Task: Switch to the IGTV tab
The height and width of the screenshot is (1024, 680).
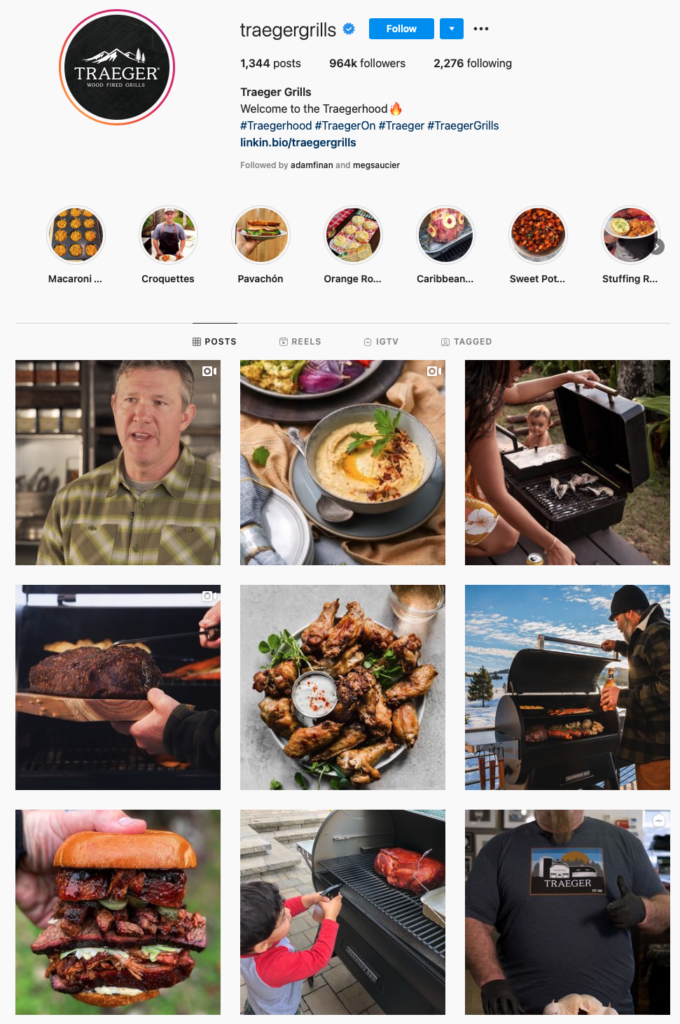Action: [x=381, y=342]
